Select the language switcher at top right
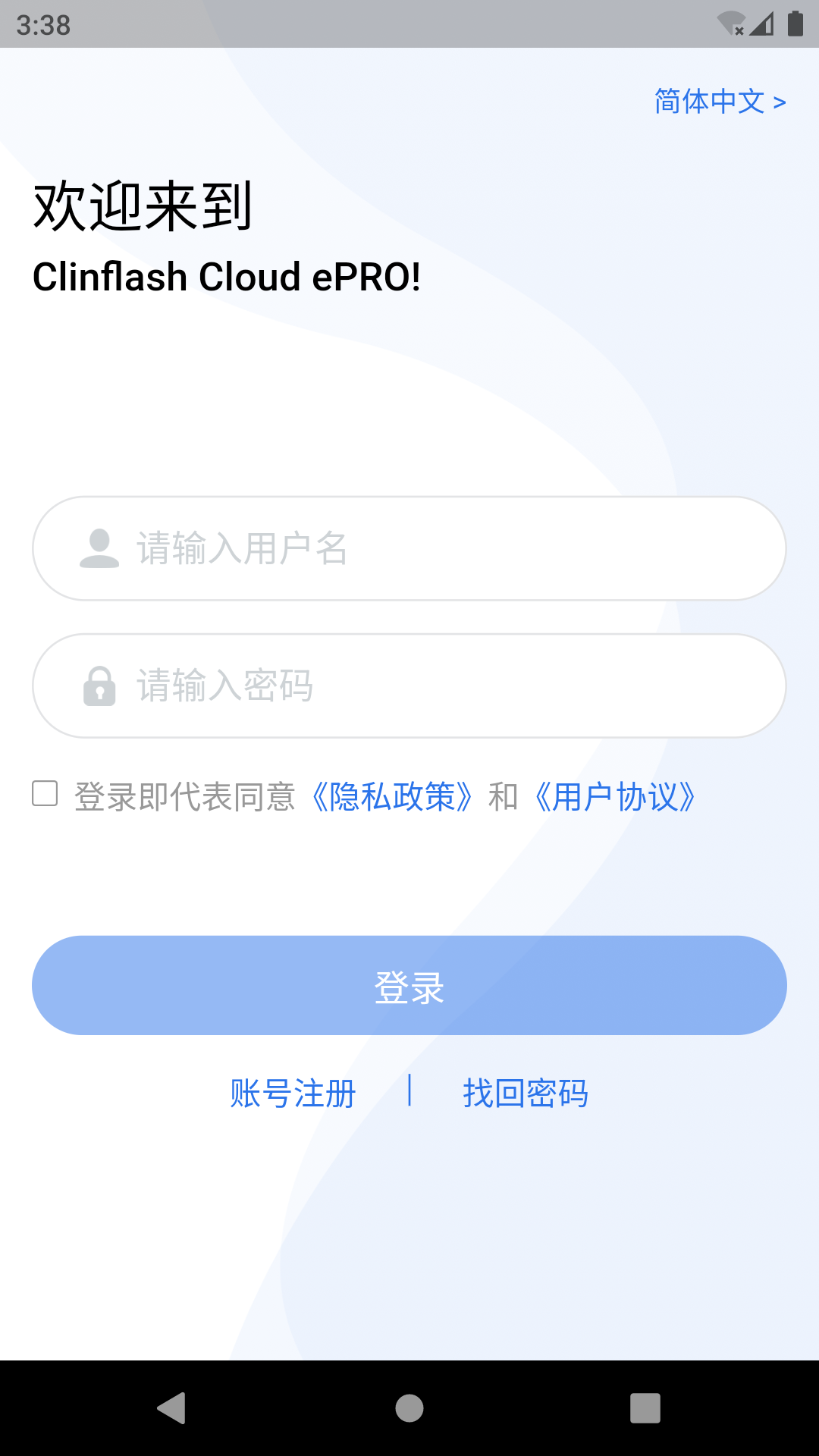This screenshot has width=819, height=1456. tap(718, 101)
